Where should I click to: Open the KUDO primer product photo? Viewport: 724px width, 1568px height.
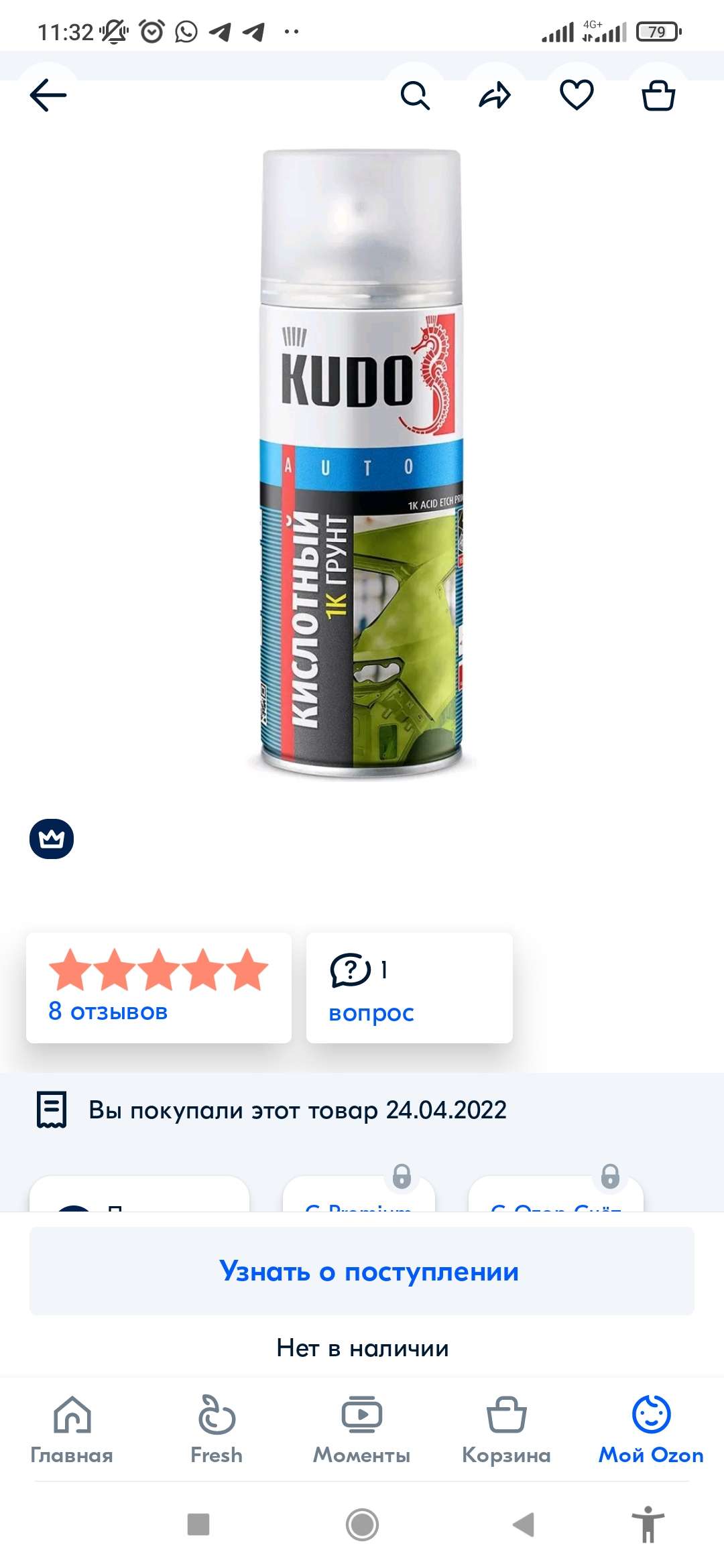(362, 462)
